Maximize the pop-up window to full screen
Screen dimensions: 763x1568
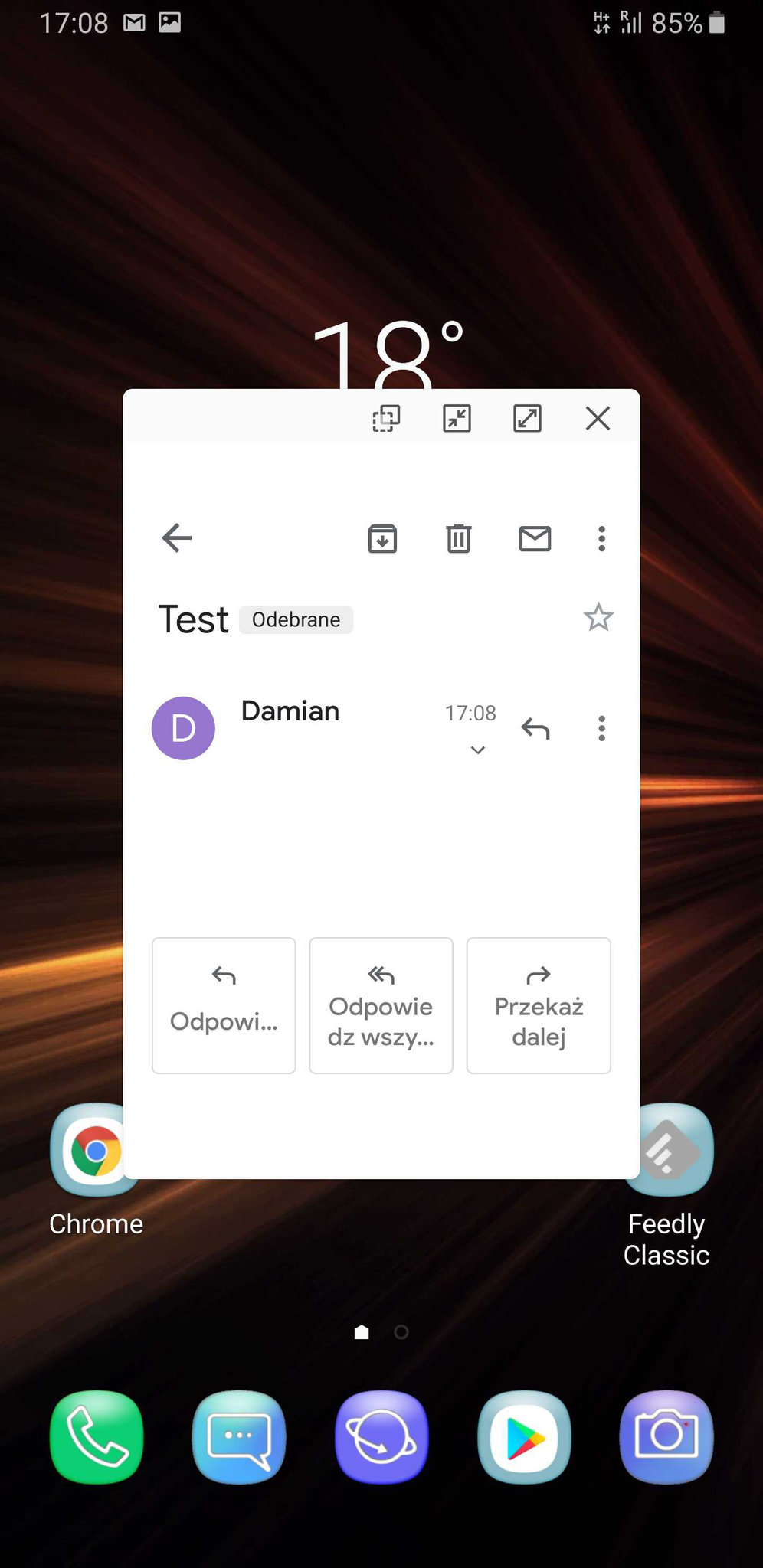pyautogui.click(x=527, y=418)
